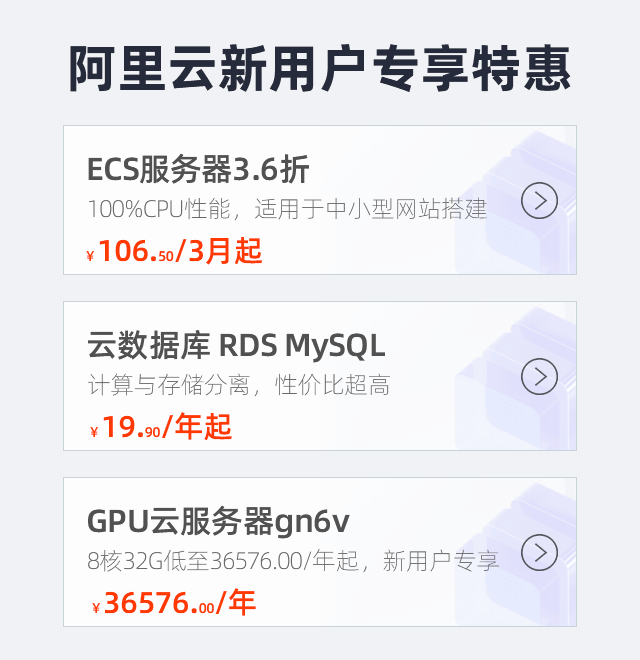Tap the arrow on the RDS MySQL card
The width and height of the screenshot is (640, 660).
(x=540, y=377)
